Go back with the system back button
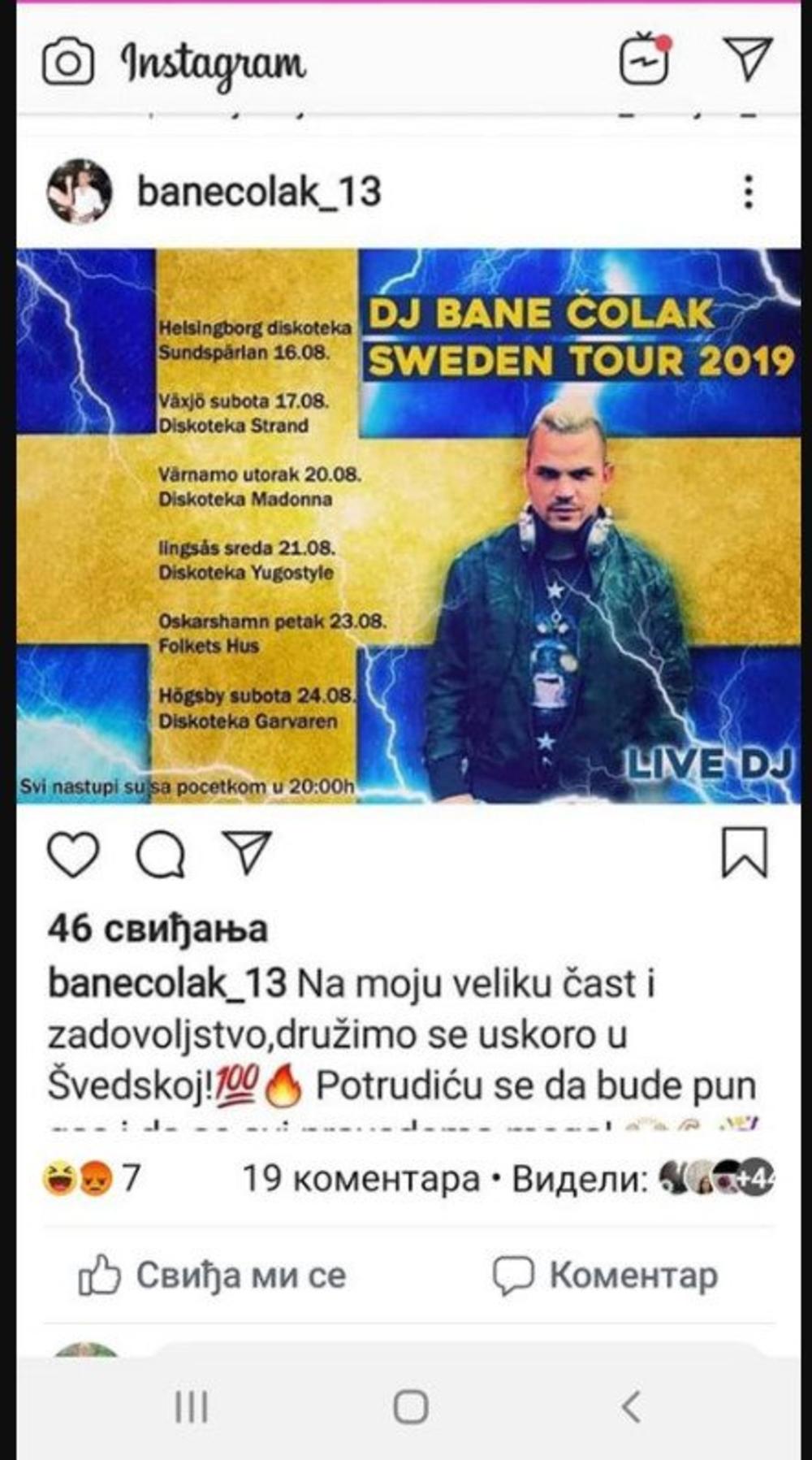The image size is (812, 1460). (x=632, y=1406)
